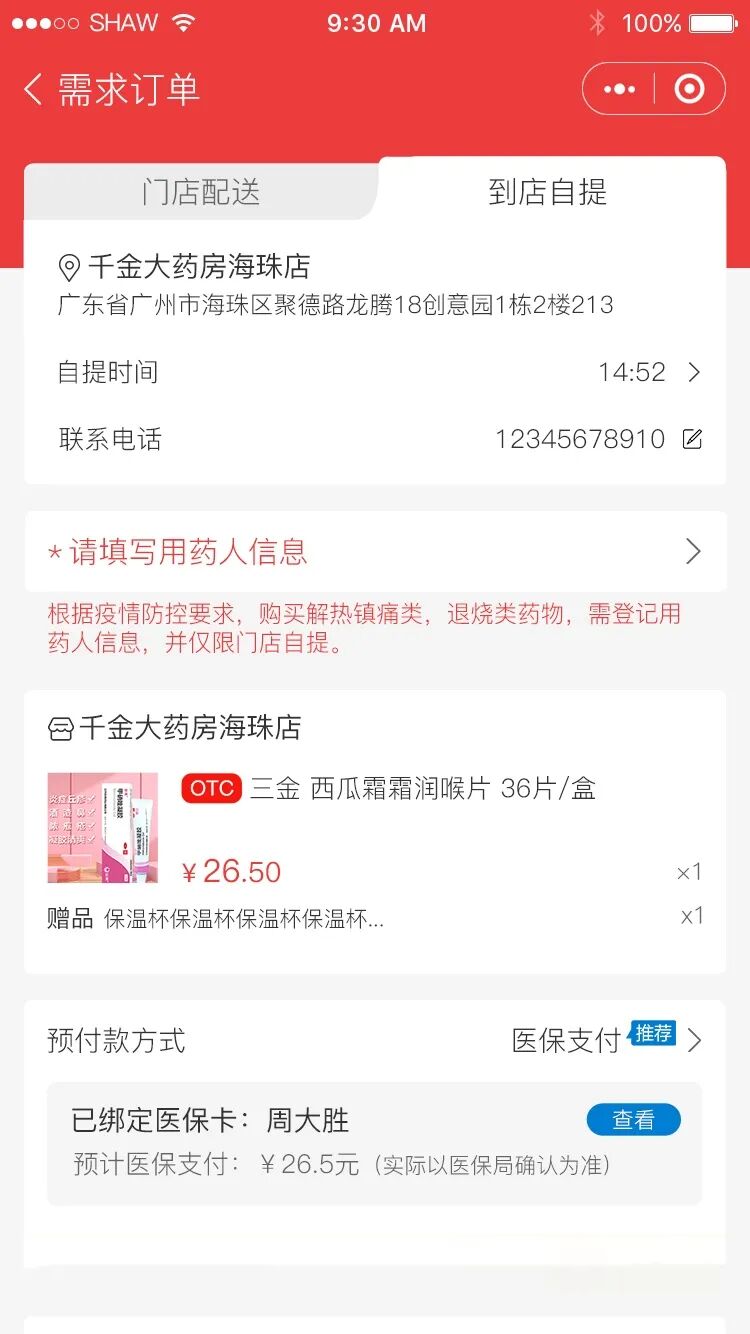Screen dimensions: 750x1334
Task: Click the edit pencil icon next to 12345678910
Action: point(694,438)
